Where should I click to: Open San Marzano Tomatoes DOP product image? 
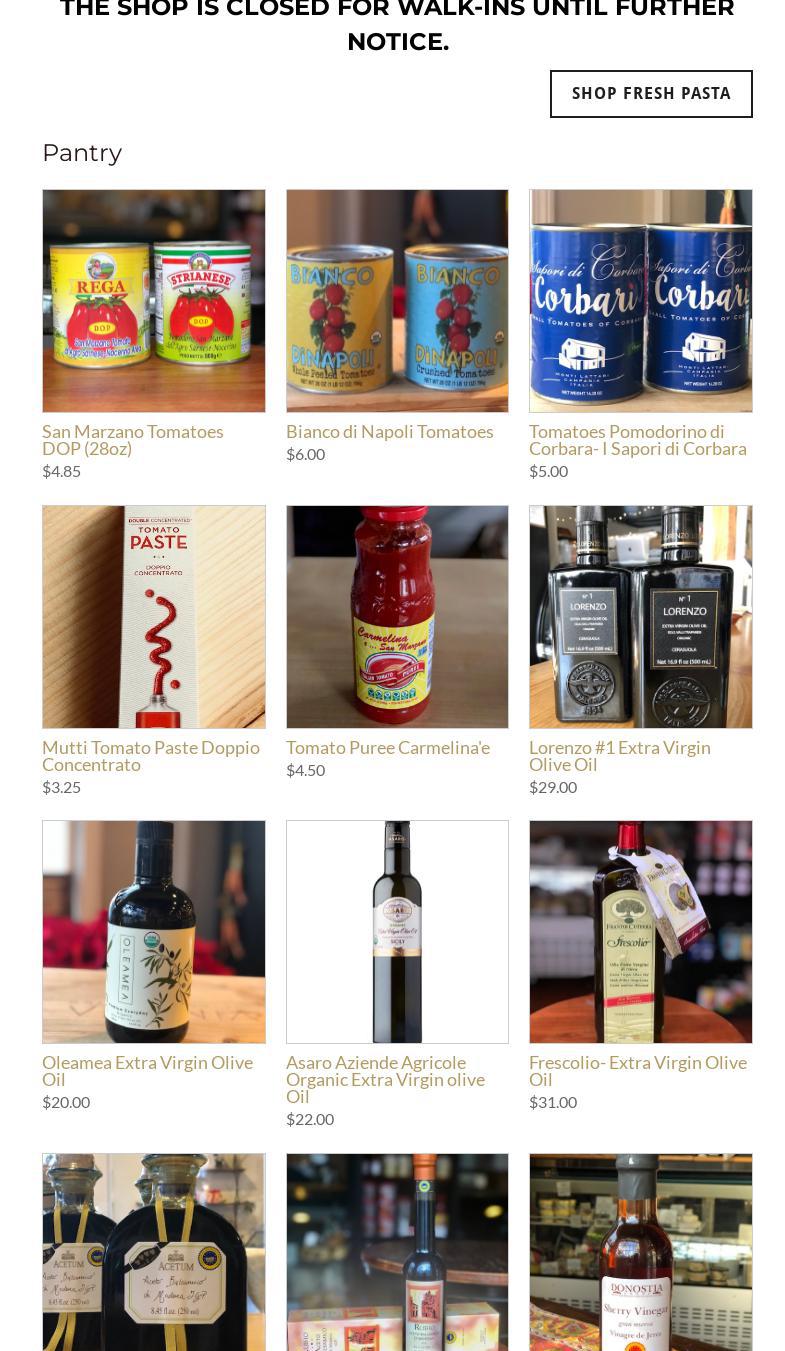[x=154, y=301]
